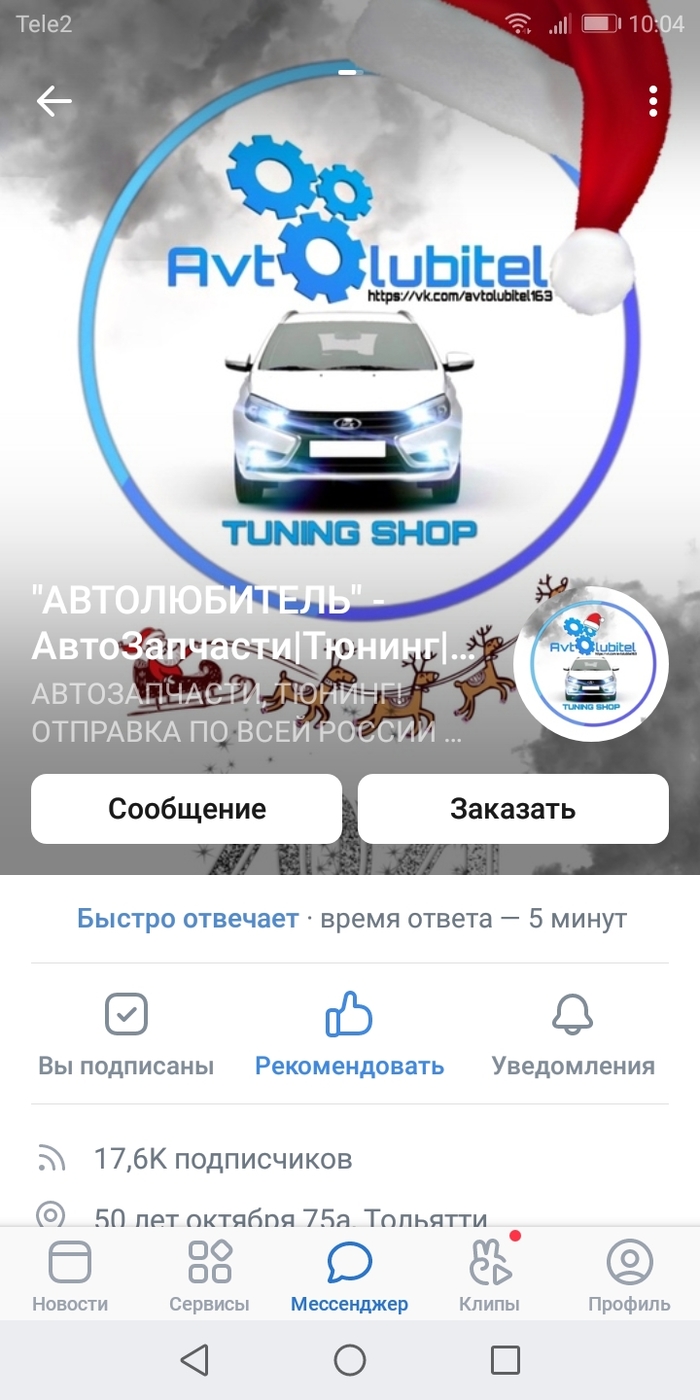Viewport: 700px width, 1400px height.
Task: Open the round community avatar
Action: point(591,664)
